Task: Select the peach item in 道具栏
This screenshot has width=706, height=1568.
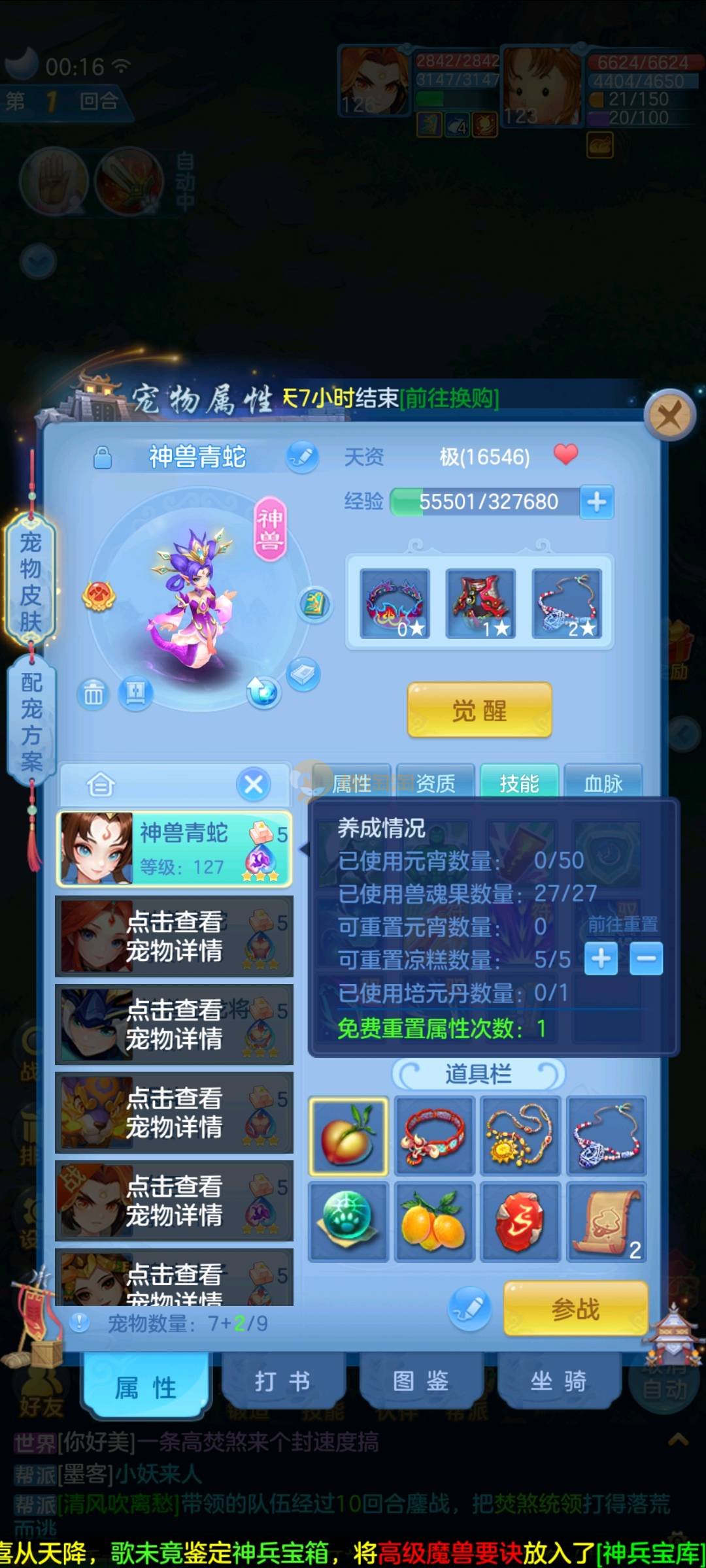Action: [x=348, y=1136]
